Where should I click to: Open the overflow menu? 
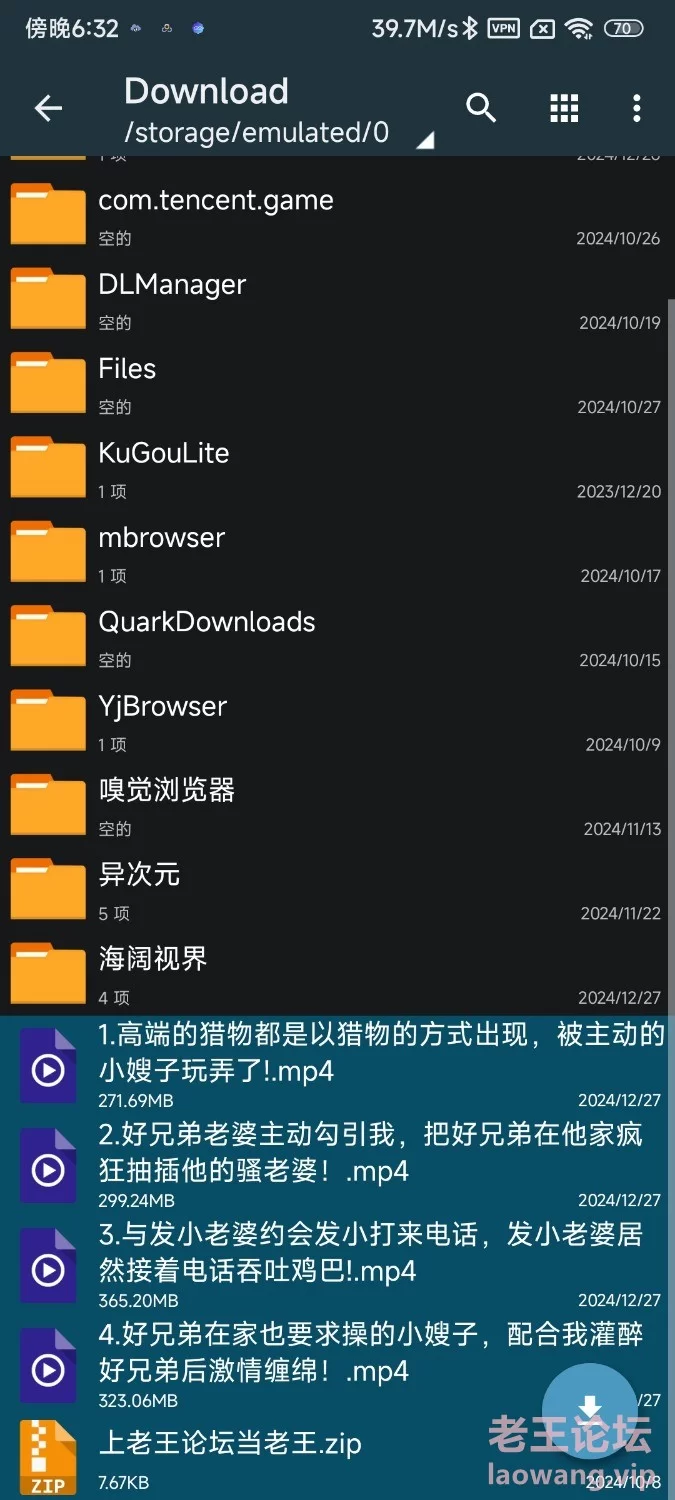click(636, 109)
